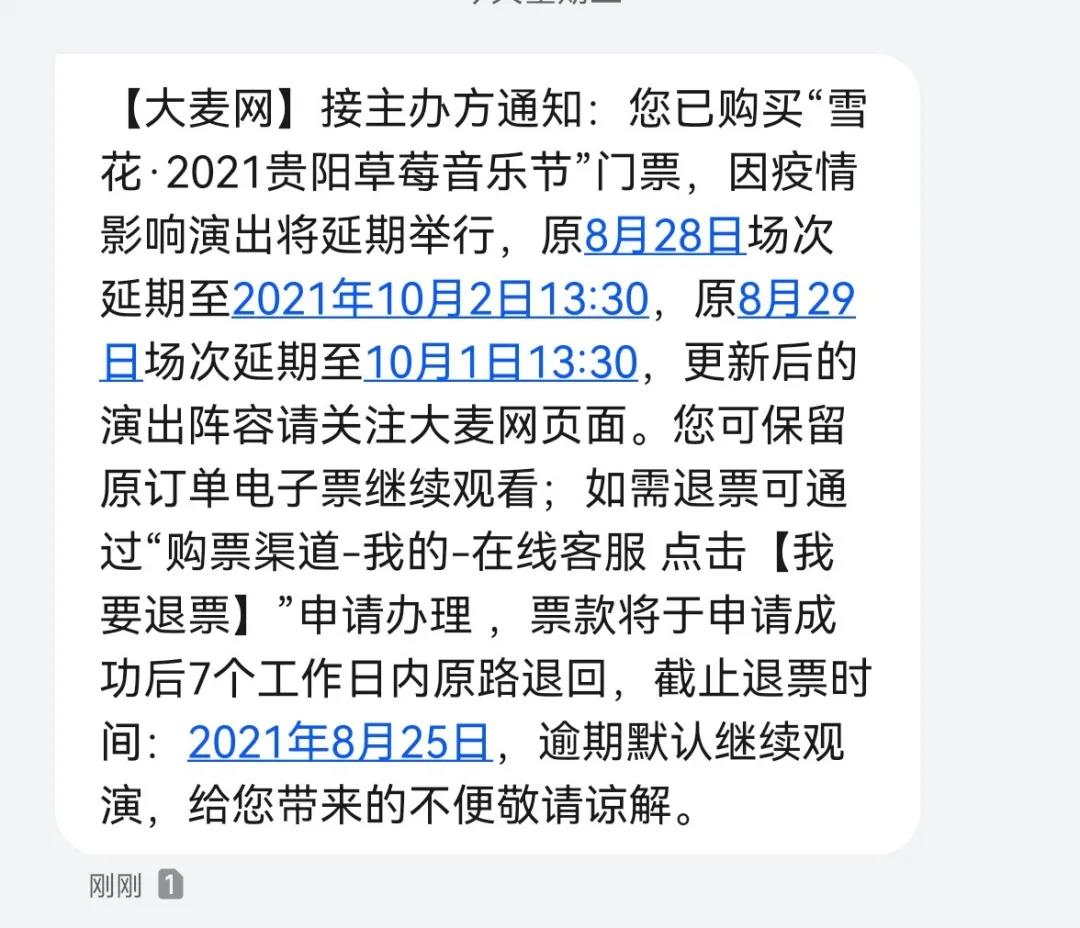The width and height of the screenshot is (1080, 928).
Task: Tap the 2021年8月25日 deadline link
Action: coord(340,742)
